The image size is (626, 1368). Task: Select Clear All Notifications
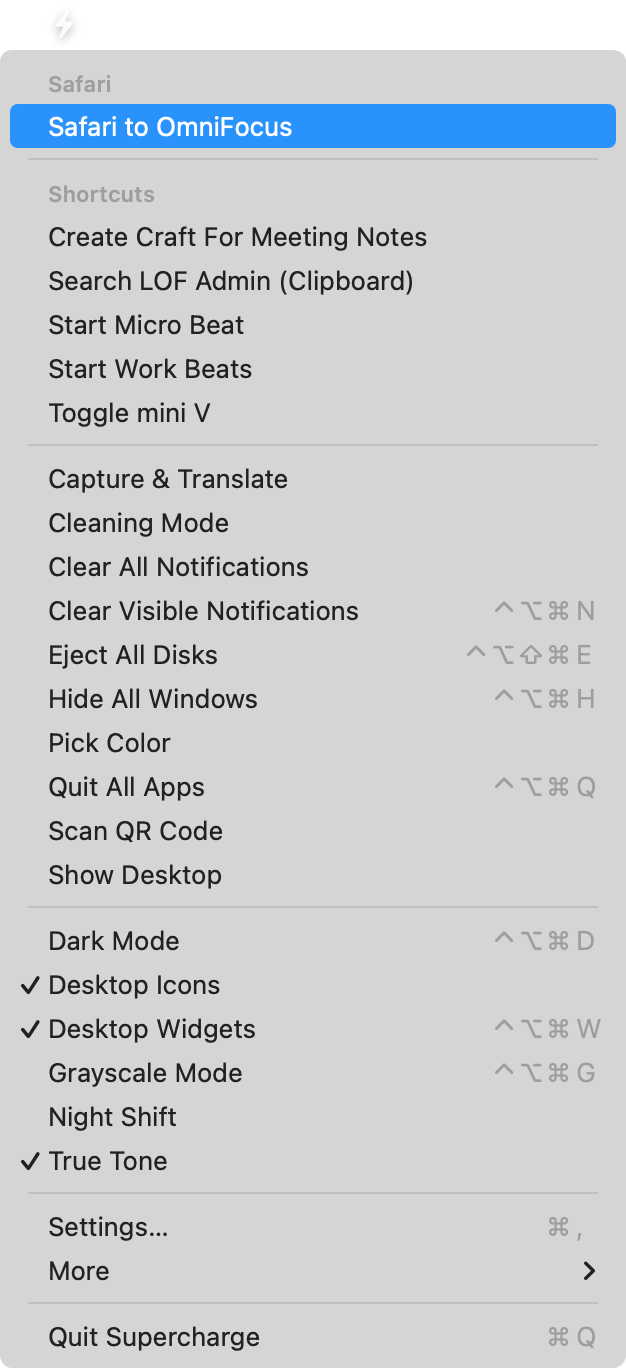click(x=313, y=567)
